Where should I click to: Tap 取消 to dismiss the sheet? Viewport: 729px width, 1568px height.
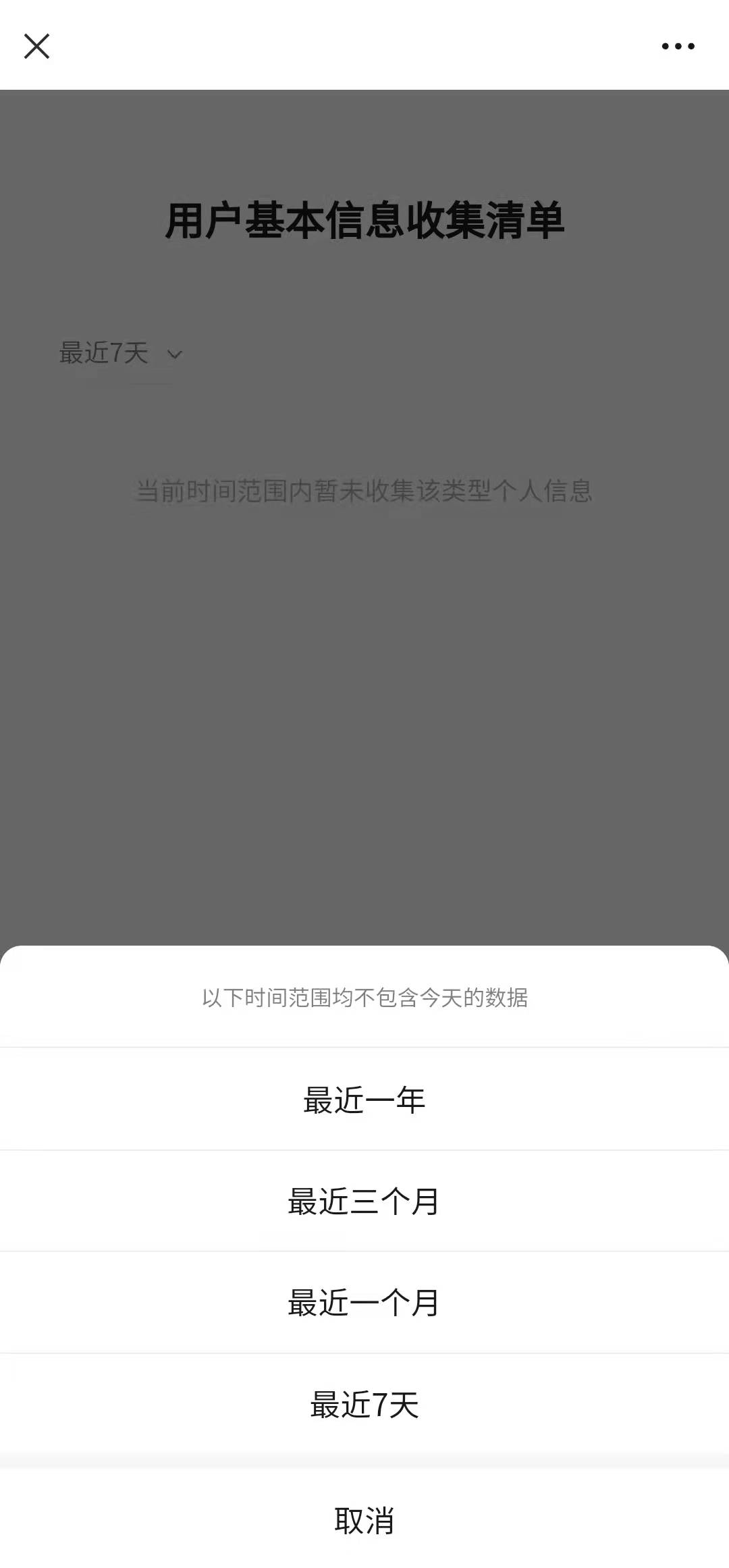point(364,1521)
